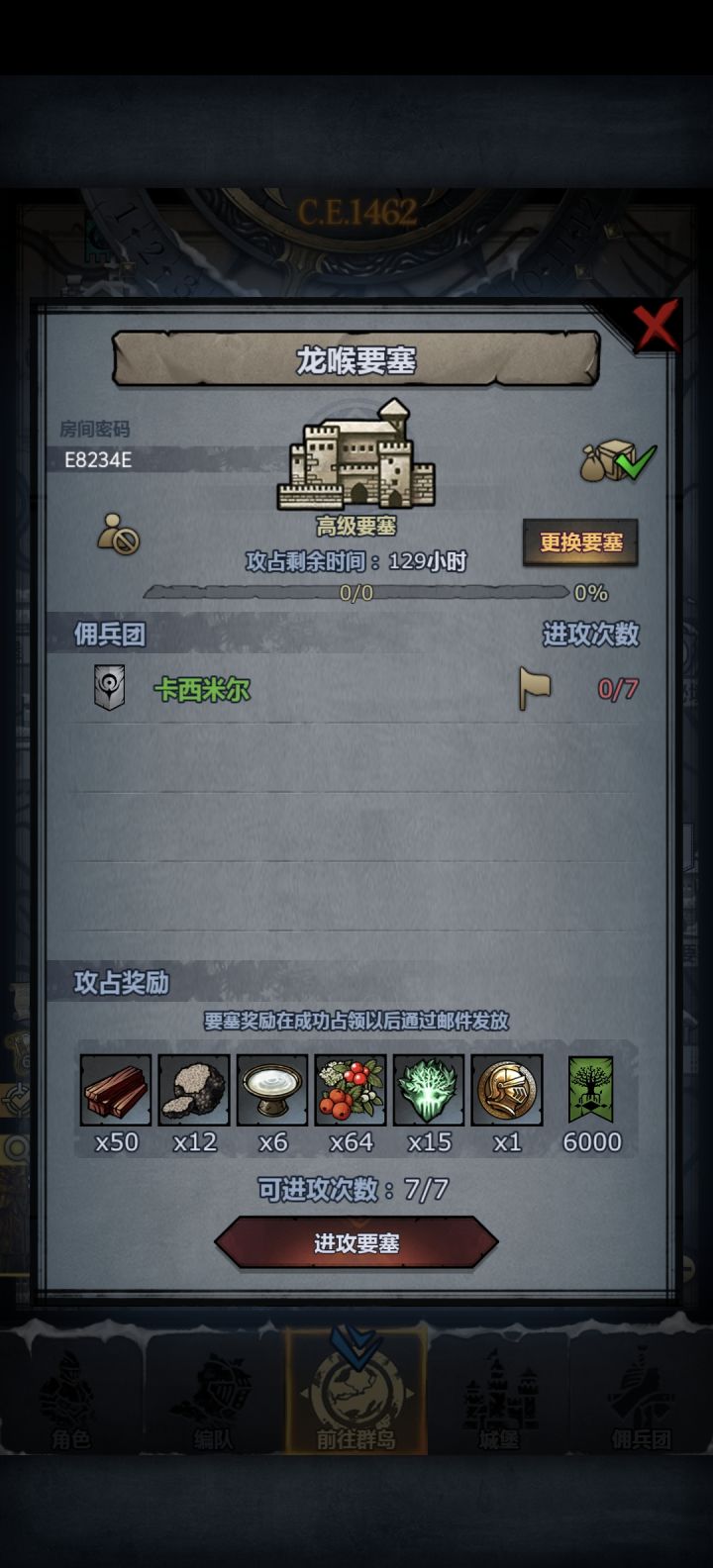Select Kasimir's mercenary shield emblem
713x1568 pixels.
[108, 688]
